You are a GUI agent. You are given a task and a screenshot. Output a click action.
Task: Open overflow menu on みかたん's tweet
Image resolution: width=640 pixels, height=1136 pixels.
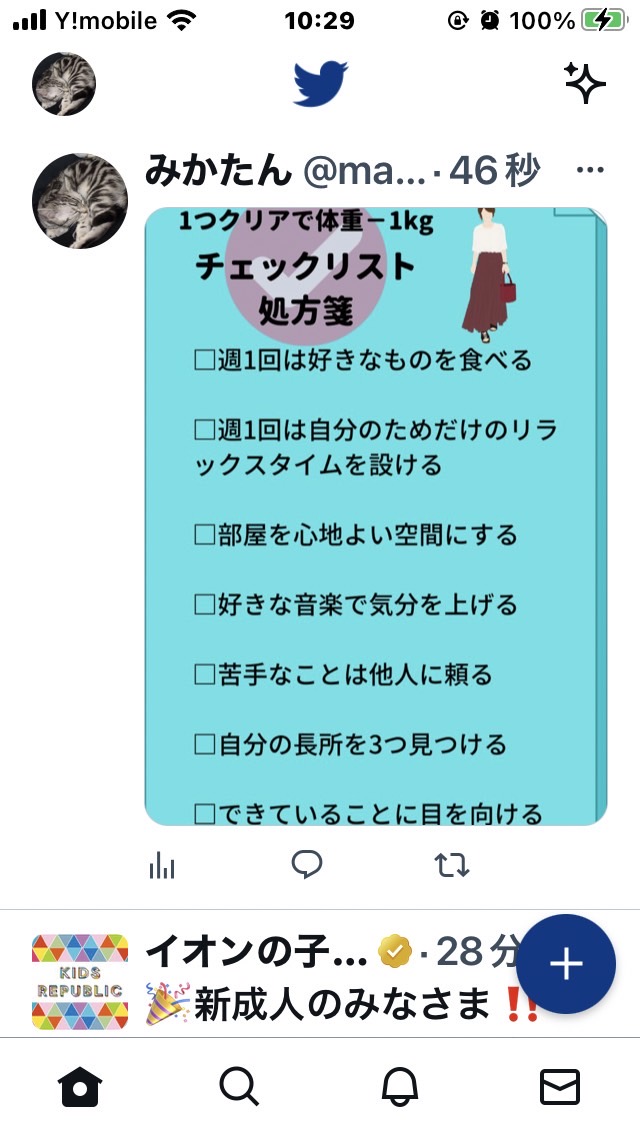click(x=590, y=170)
